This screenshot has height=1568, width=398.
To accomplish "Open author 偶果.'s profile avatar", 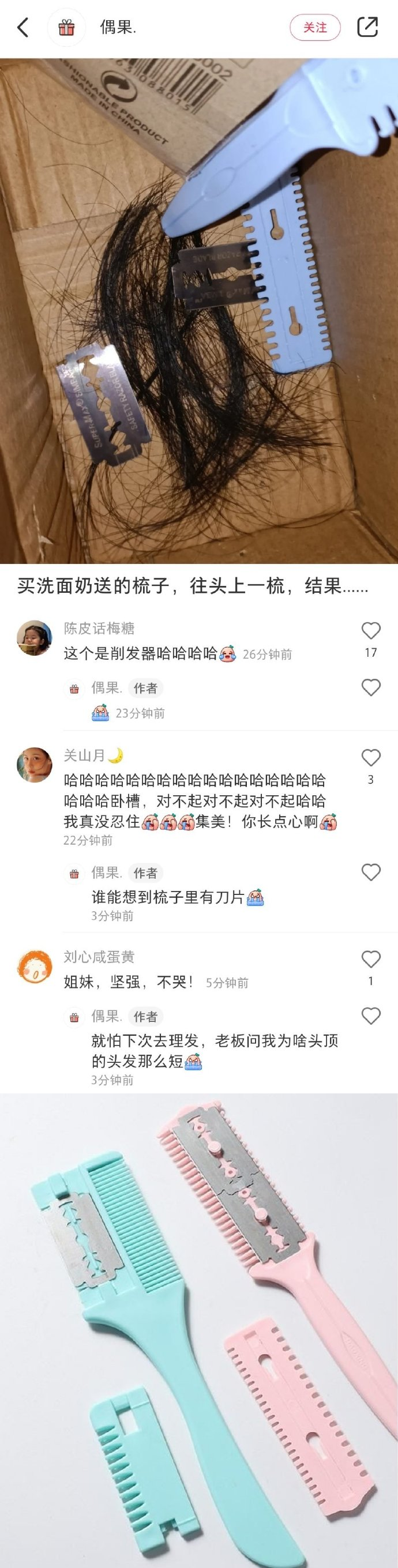I will point(66,27).
